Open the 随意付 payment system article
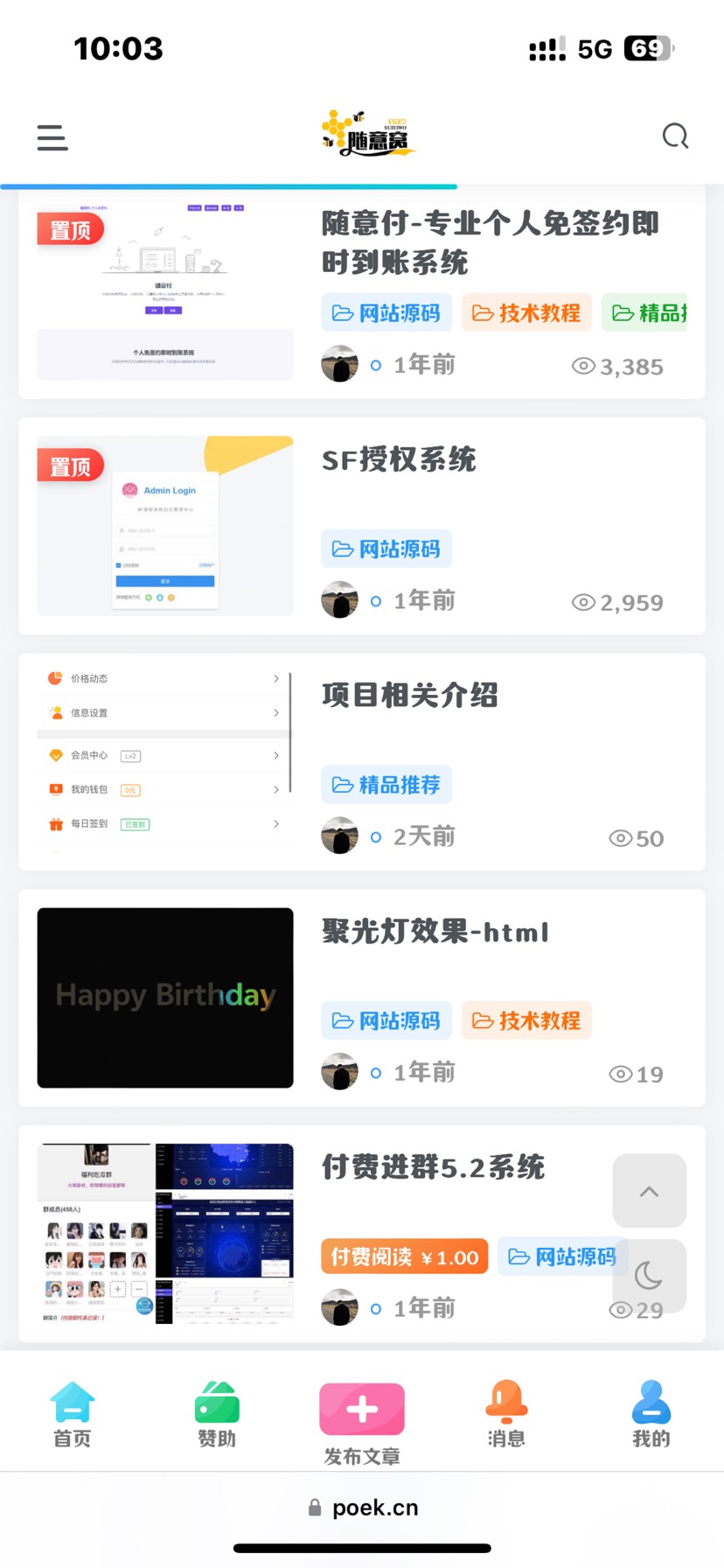 coord(490,242)
